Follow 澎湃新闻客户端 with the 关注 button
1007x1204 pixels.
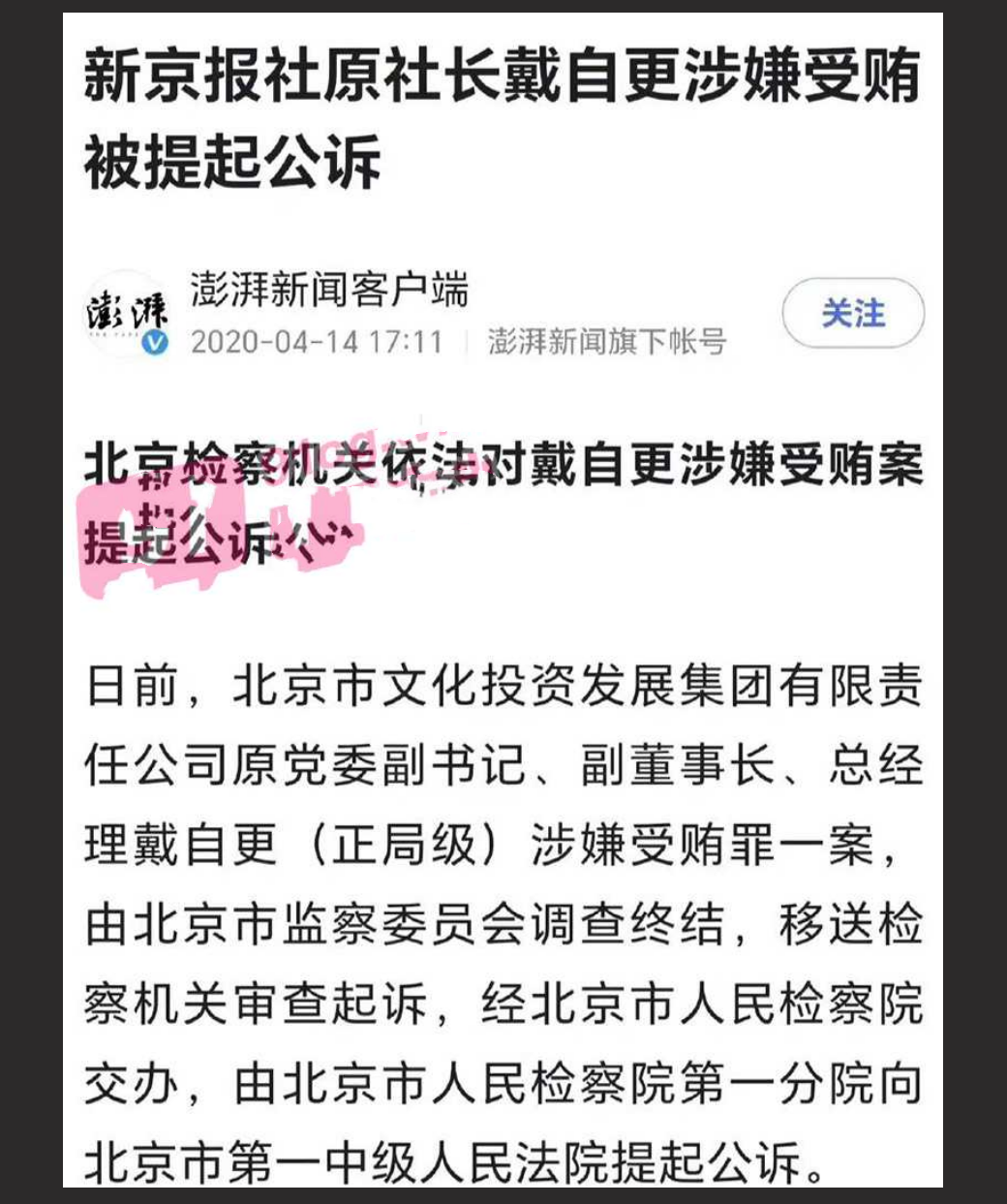(852, 314)
